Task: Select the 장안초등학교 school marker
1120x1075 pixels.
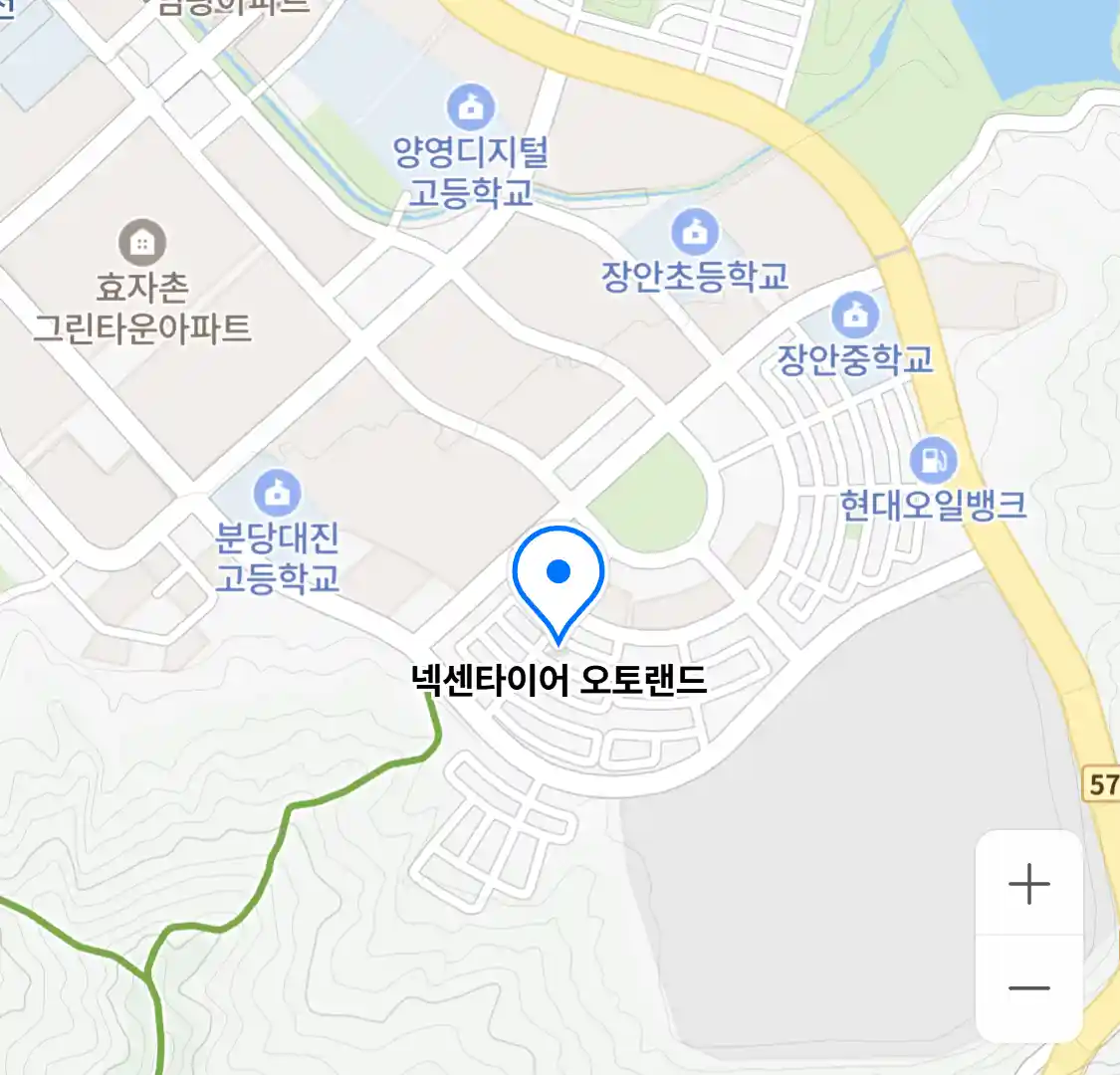Action: 695,232
